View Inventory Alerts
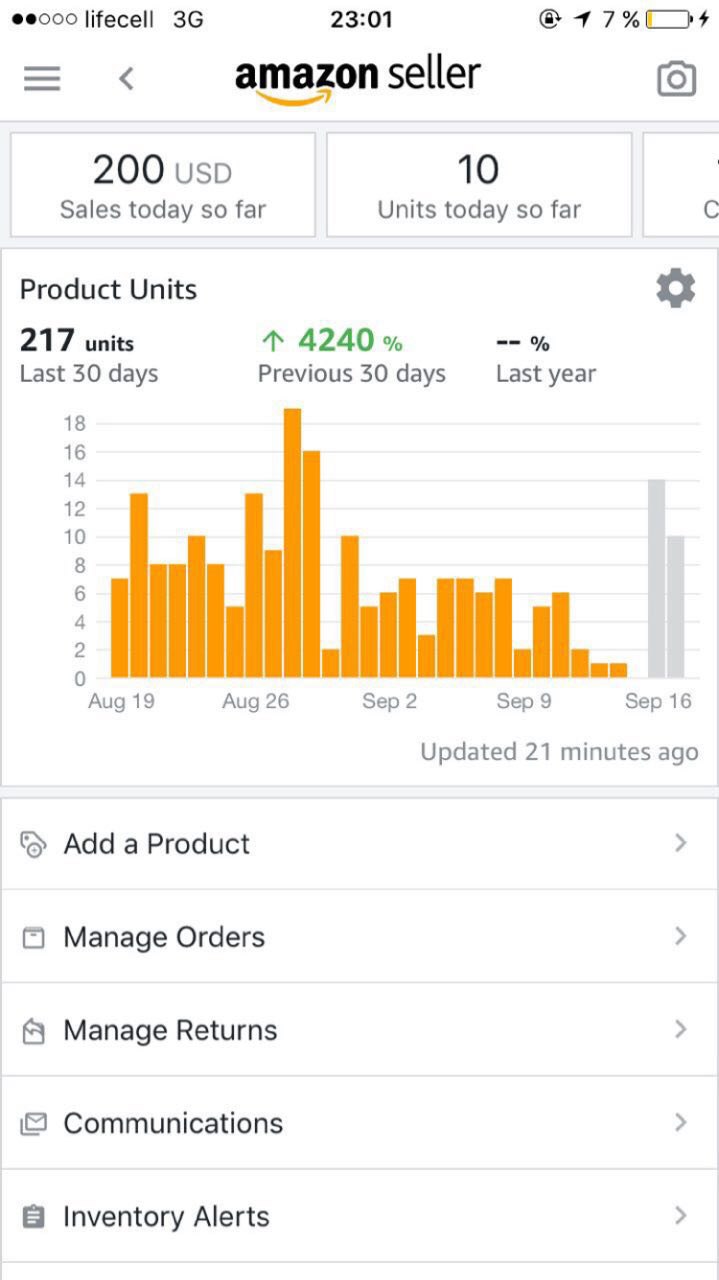 point(359,1216)
